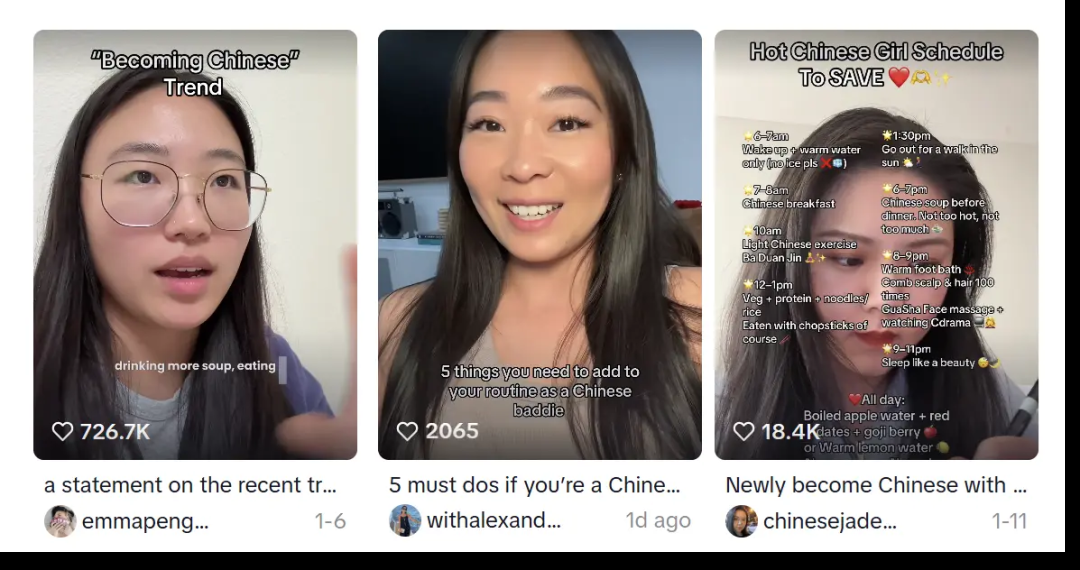The width and height of the screenshot is (1080, 570).
Task: Visit emmapeng's profile
Action: (x=144, y=521)
